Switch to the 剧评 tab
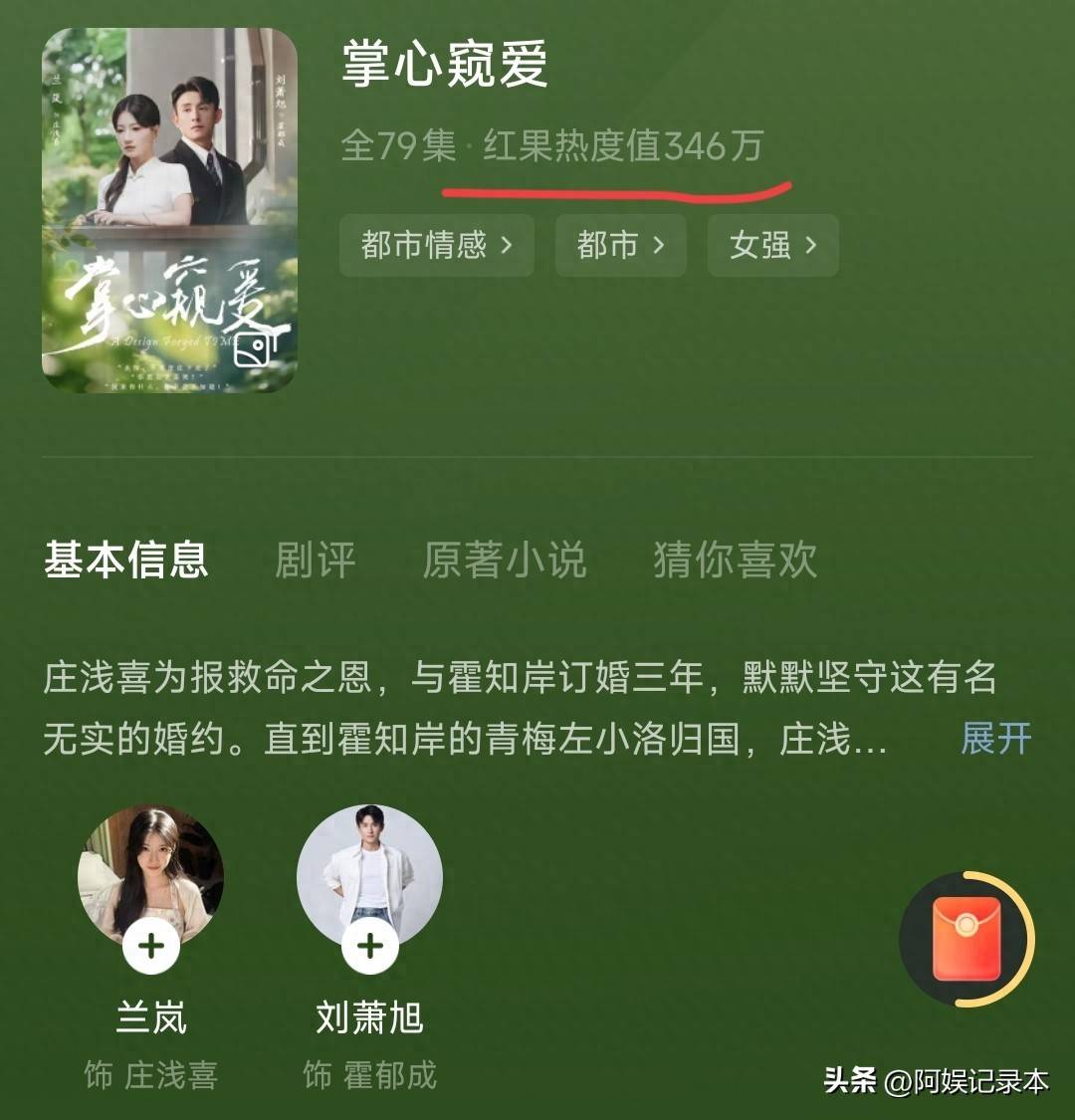Screen dimensions: 1075x1120 [x=315, y=560]
